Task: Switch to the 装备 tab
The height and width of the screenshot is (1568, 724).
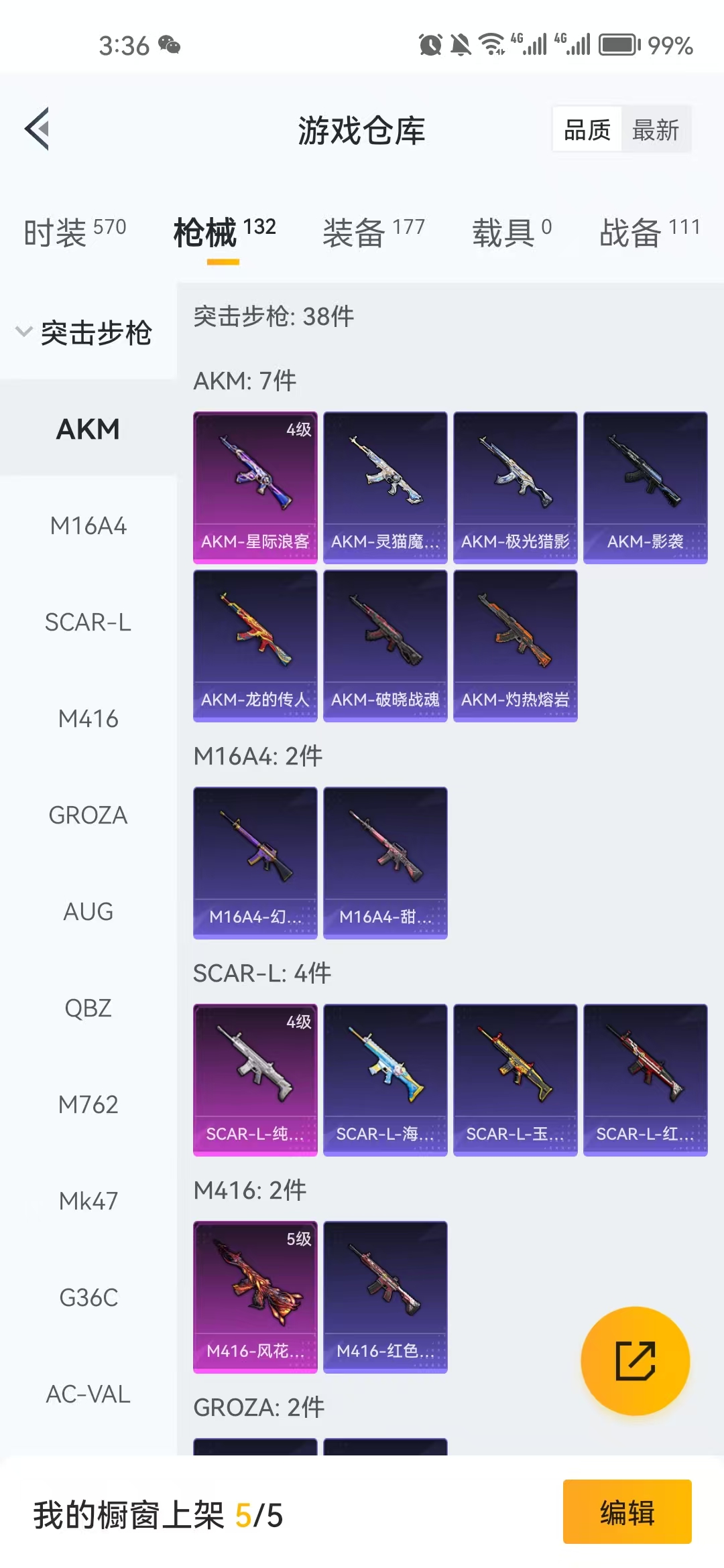Action: tap(373, 232)
